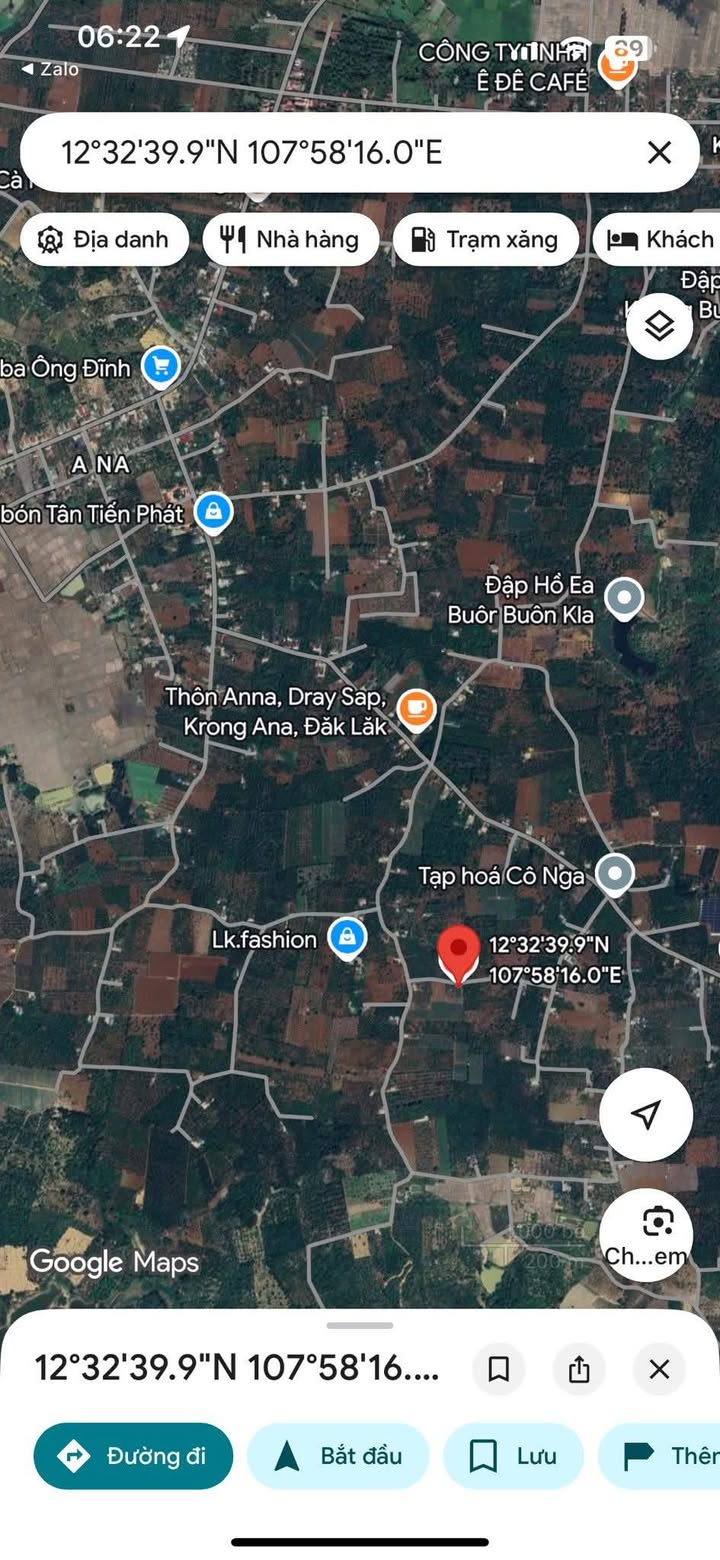
Task: Save location with the bookmark icon
Action: pyautogui.click(x=499, y=1369)
